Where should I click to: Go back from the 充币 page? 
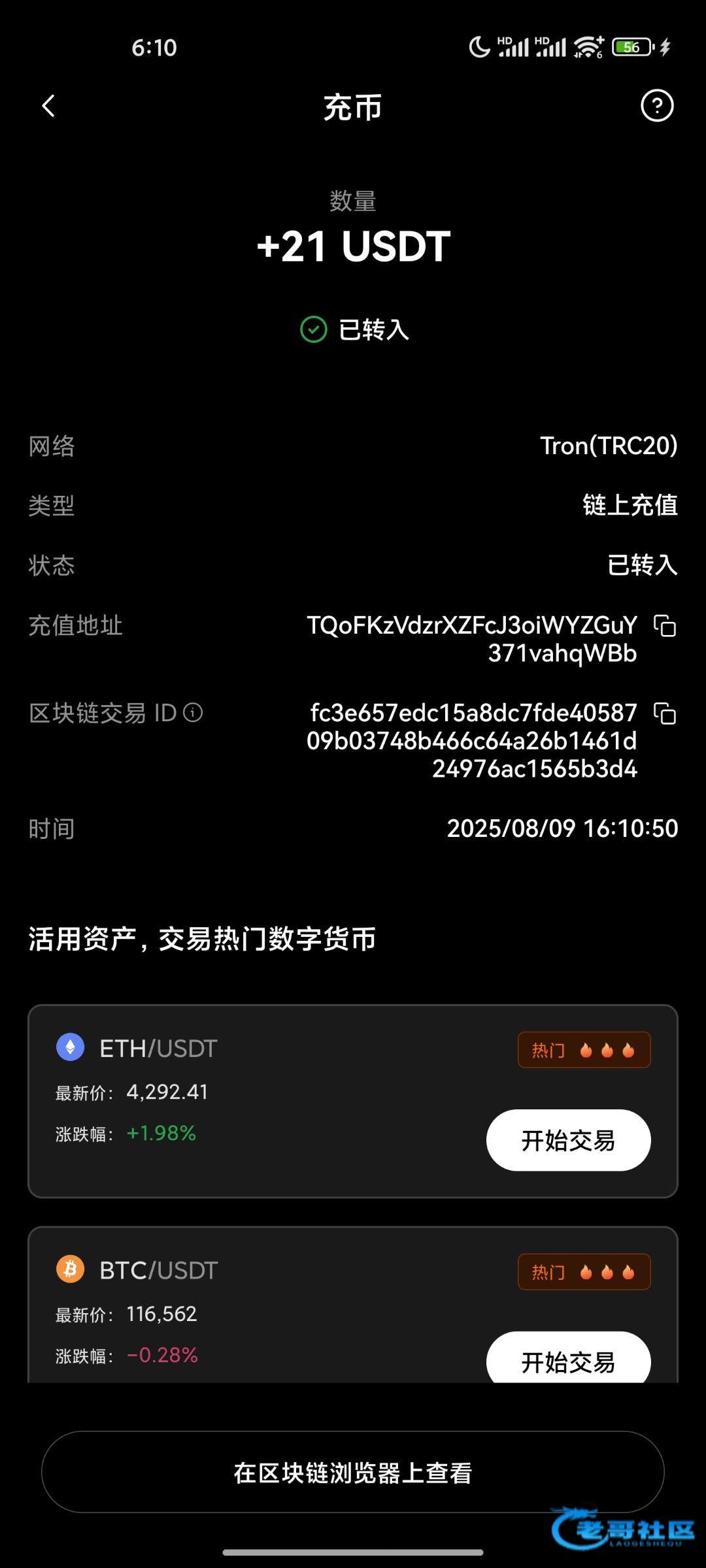(x=48, y=106)
